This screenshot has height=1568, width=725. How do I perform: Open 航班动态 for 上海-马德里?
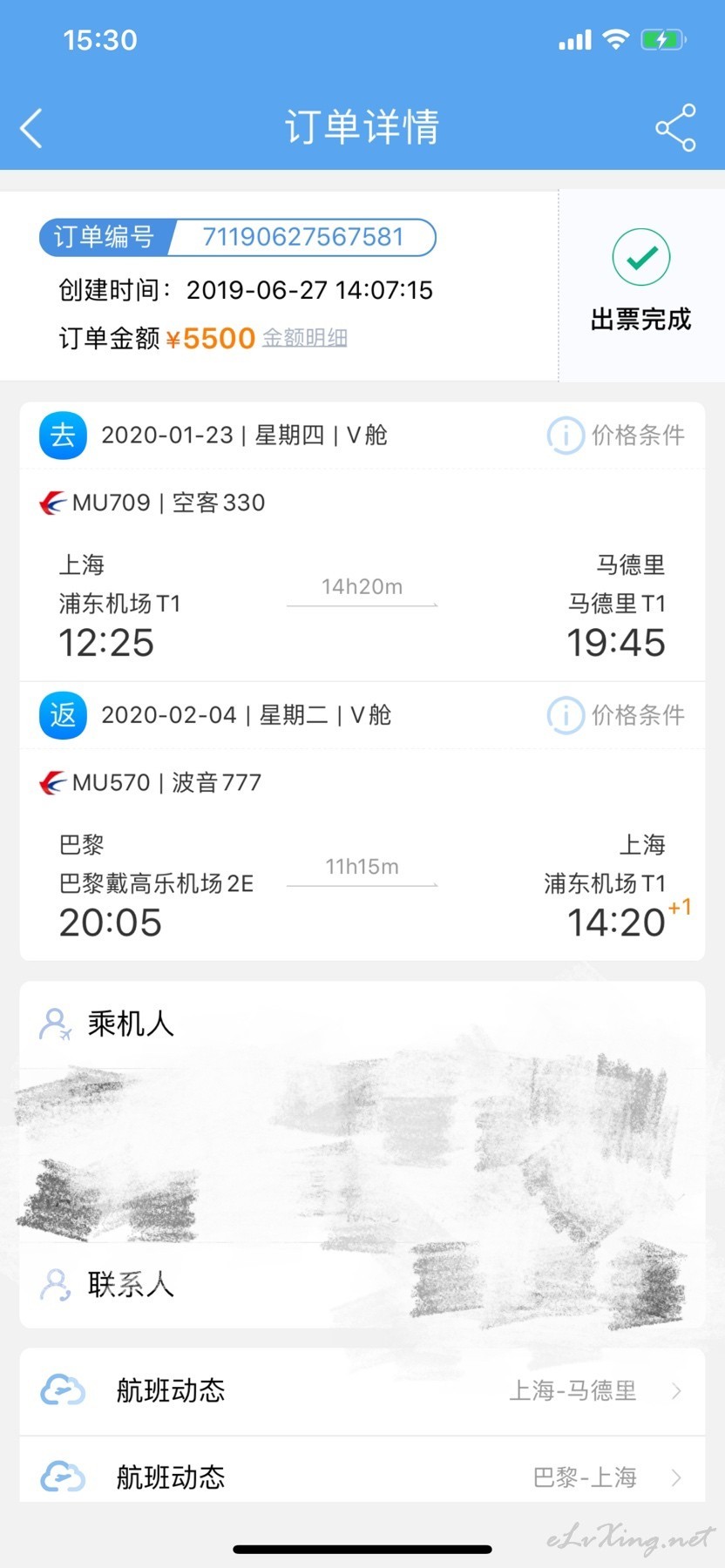[x=362, y=1391]
